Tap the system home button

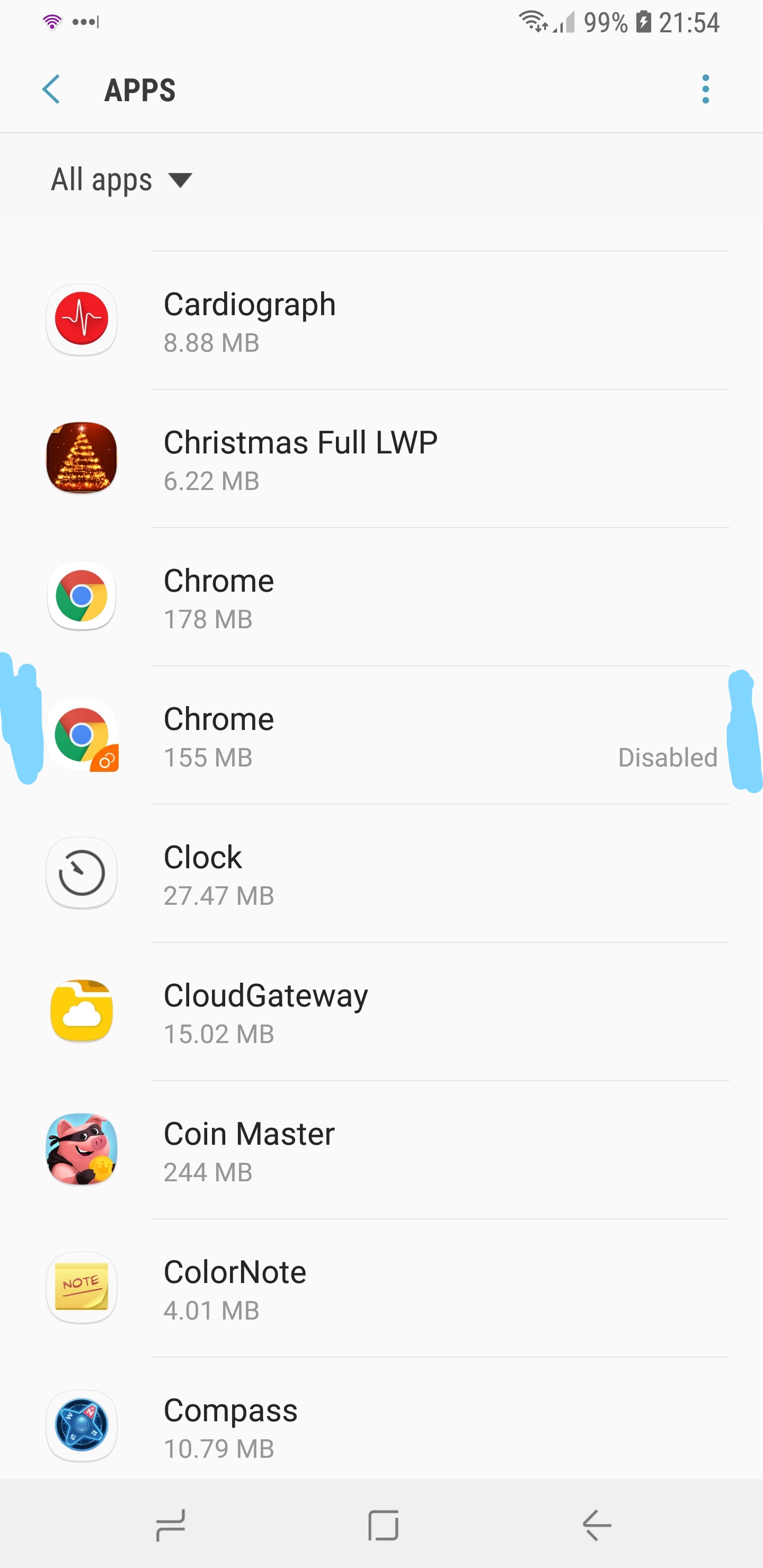point(383,1525)
